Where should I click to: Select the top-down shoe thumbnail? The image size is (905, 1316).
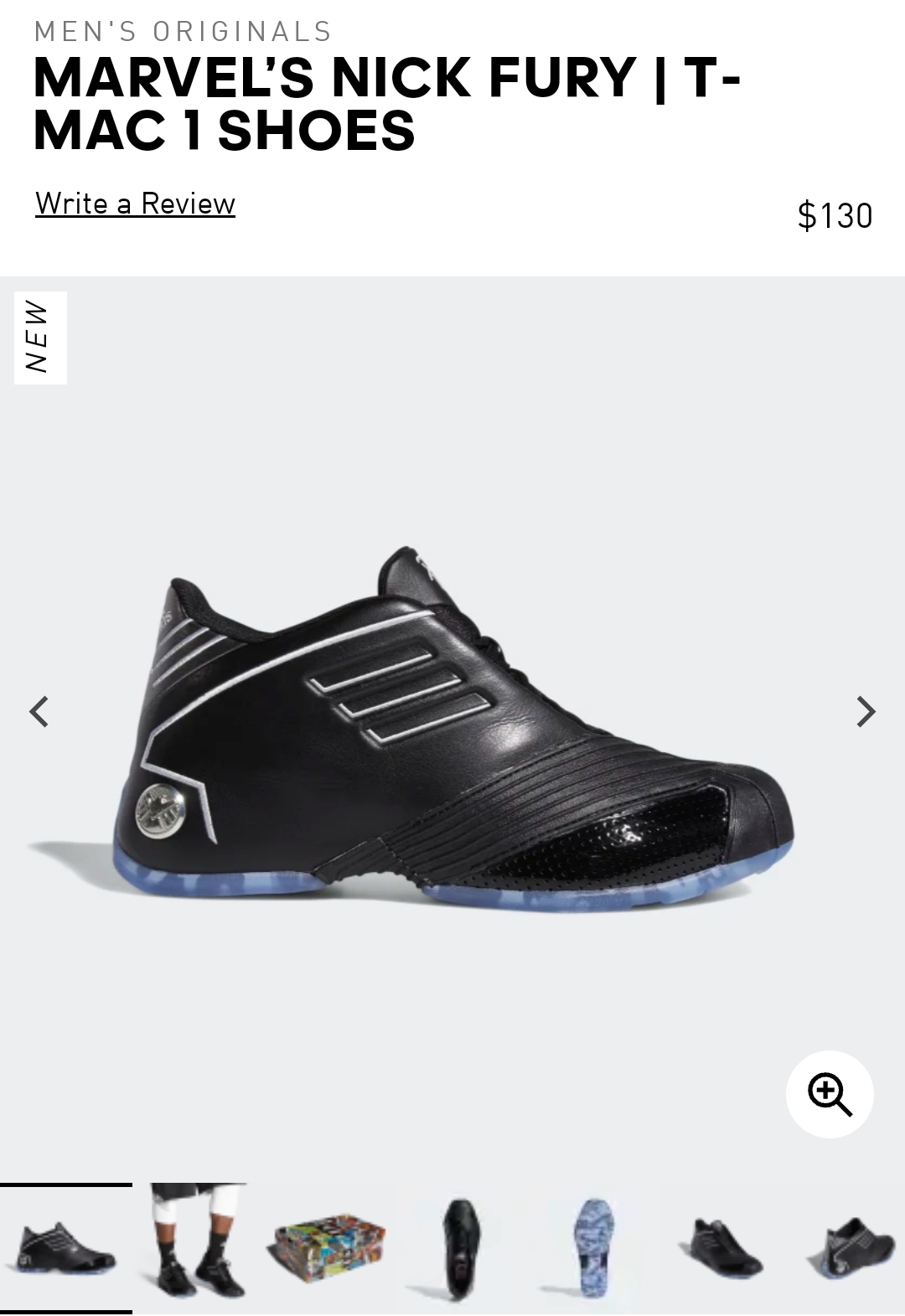[x=461, y=1248]
